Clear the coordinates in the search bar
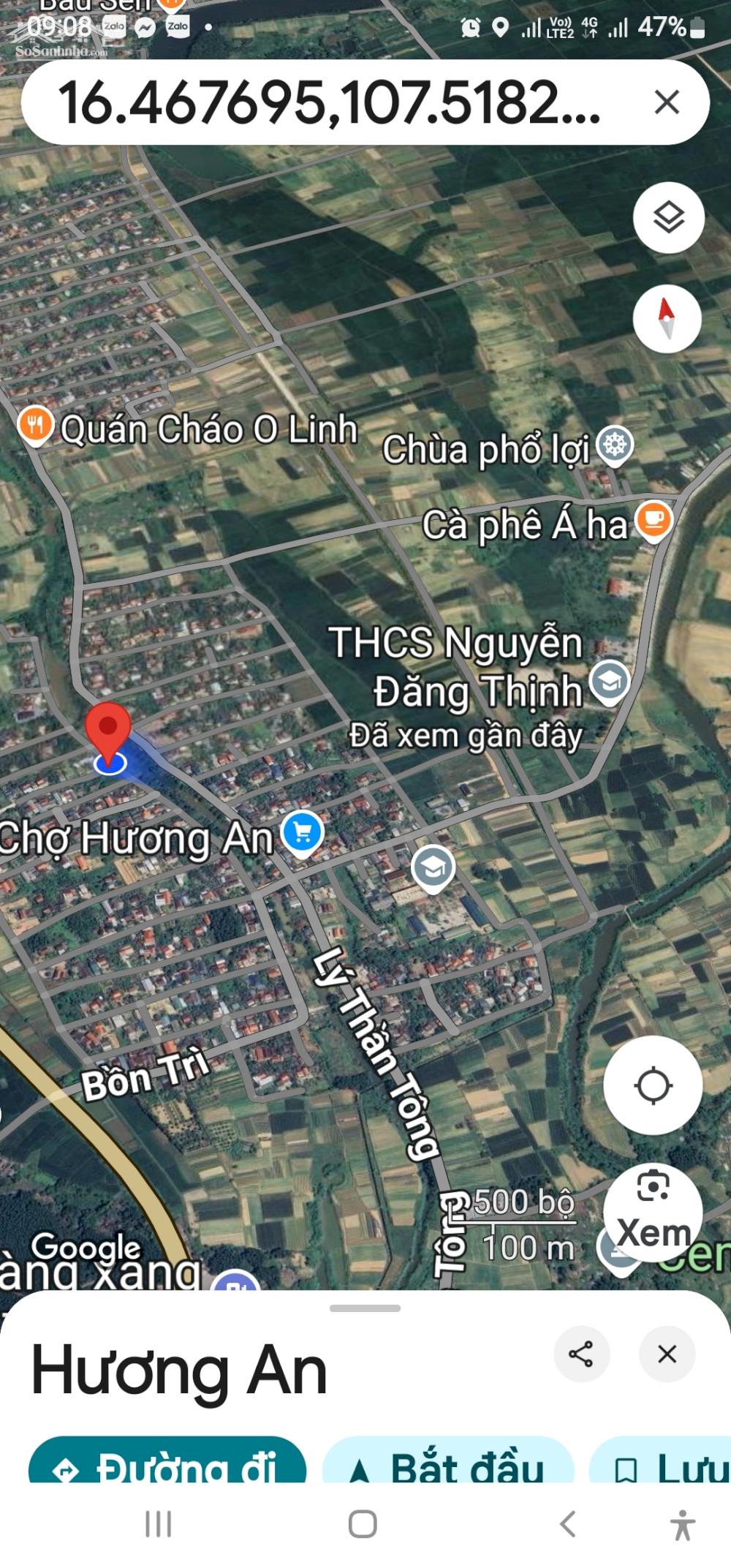Image resolution: width=731 pixels, height=1568 pixels. [667, 102]
